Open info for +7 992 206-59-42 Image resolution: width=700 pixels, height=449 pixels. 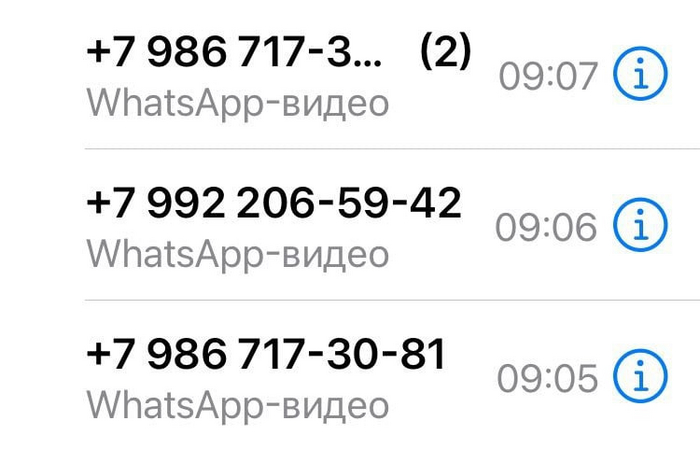640,226
